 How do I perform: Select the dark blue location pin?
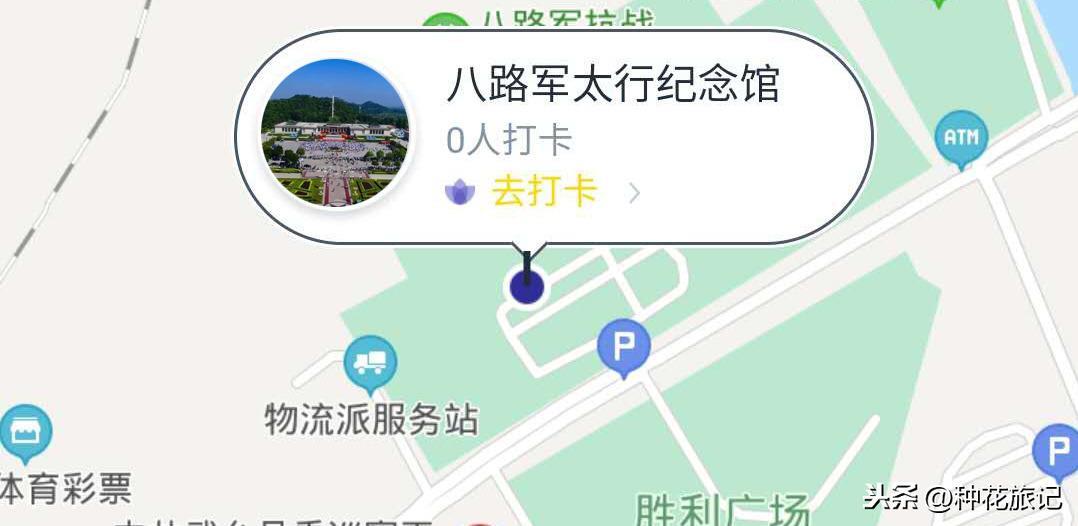tap(527, 287)
